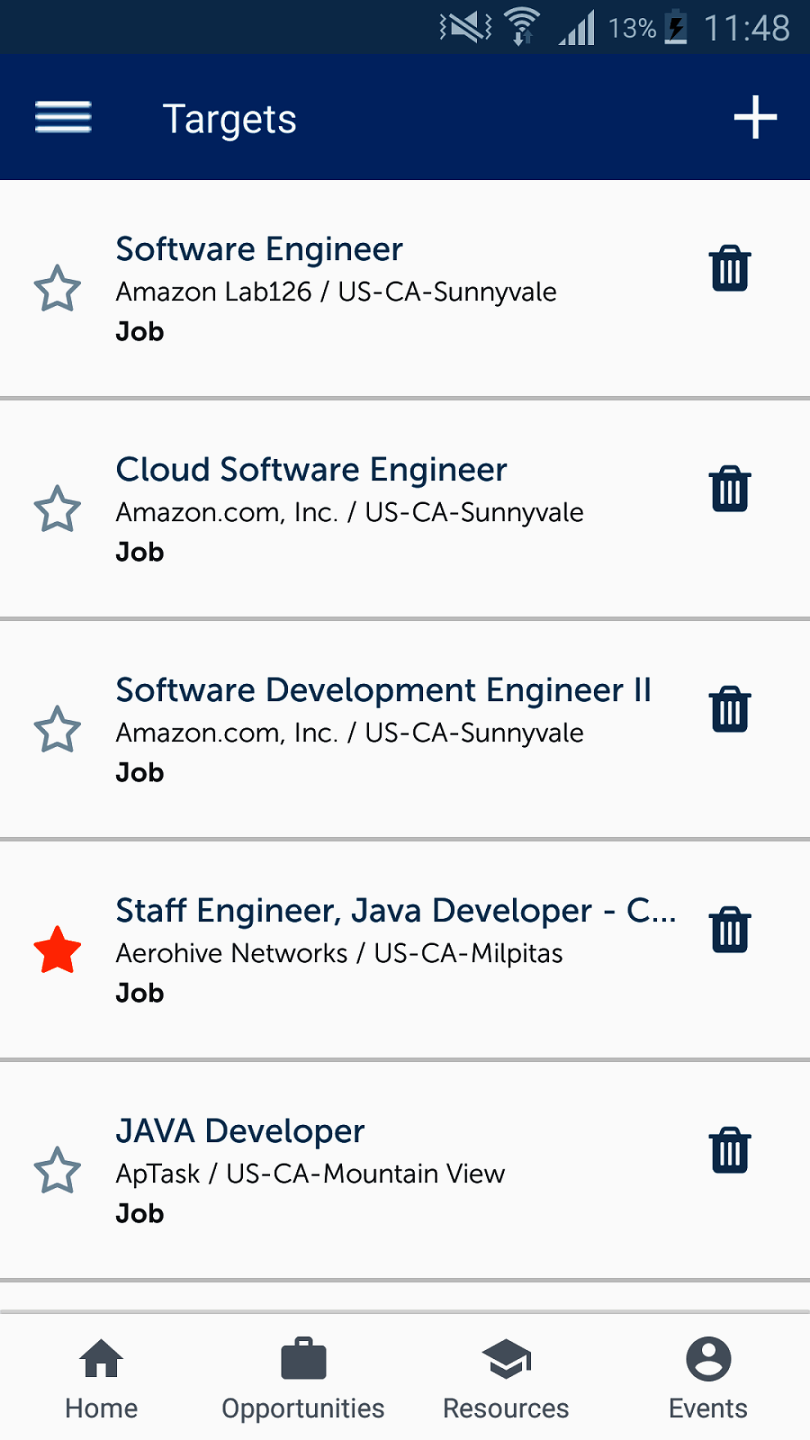This screenshot has width=810, height=1440.
Task: Star the Software Development Engineer II job
Action: pos(57,730)
